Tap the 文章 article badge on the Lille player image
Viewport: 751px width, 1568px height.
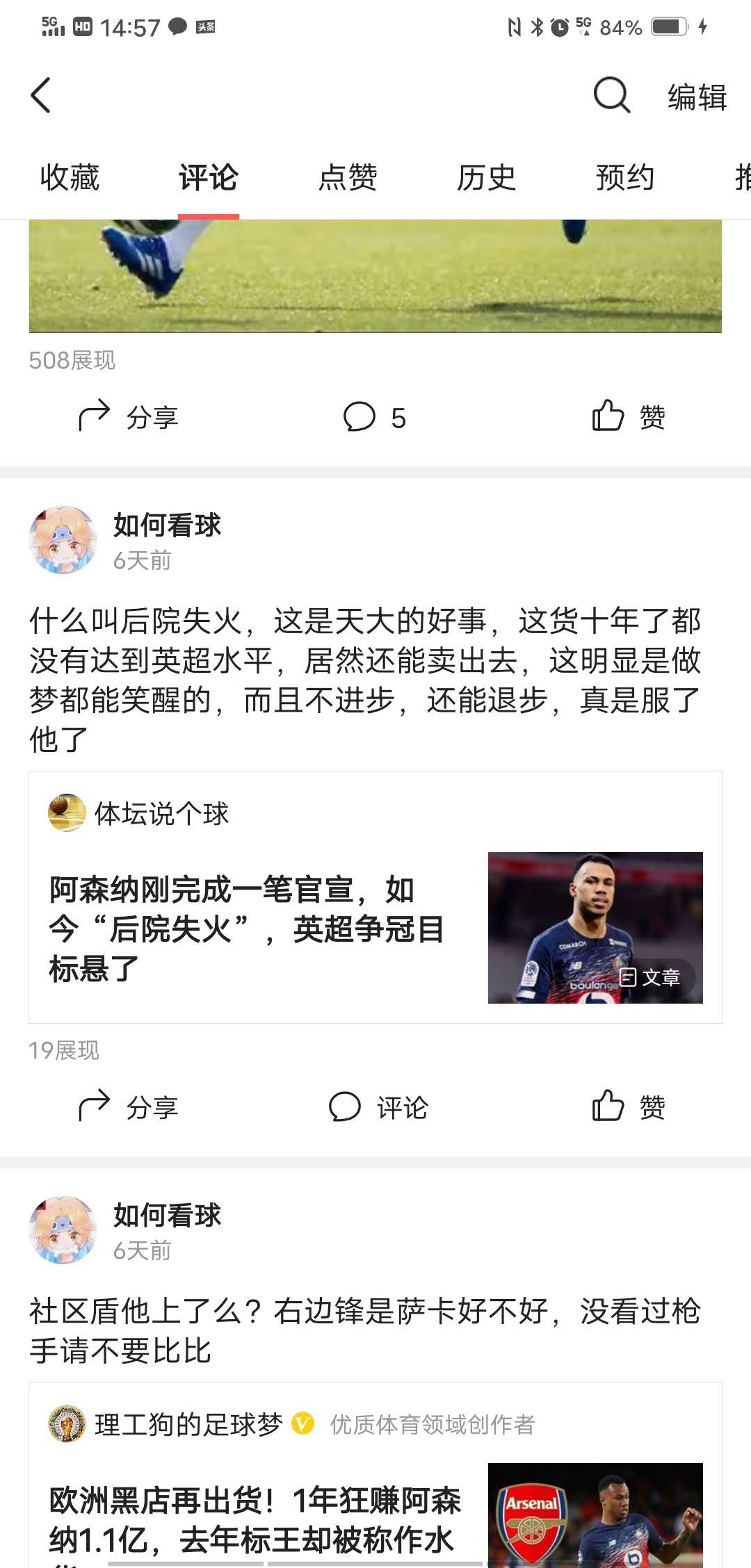click(x=654, y=977)
